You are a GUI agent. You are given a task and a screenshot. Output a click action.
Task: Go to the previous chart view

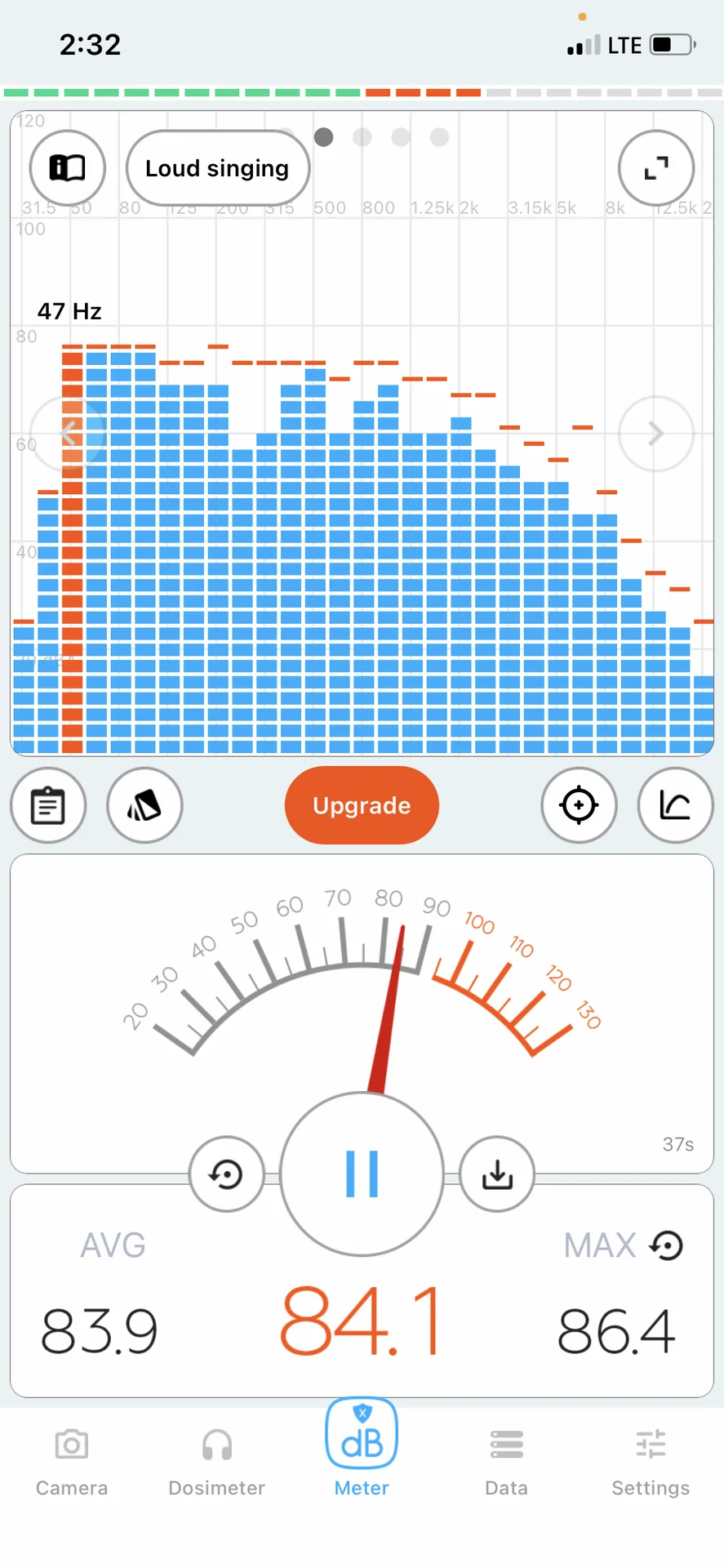point(67,434)
